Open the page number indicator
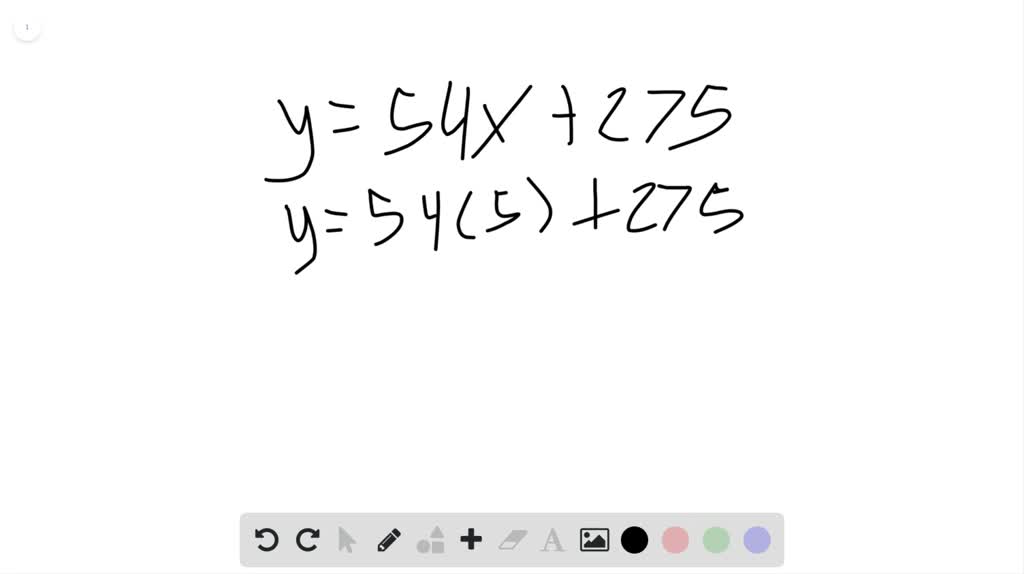 (x=27, y=27)
